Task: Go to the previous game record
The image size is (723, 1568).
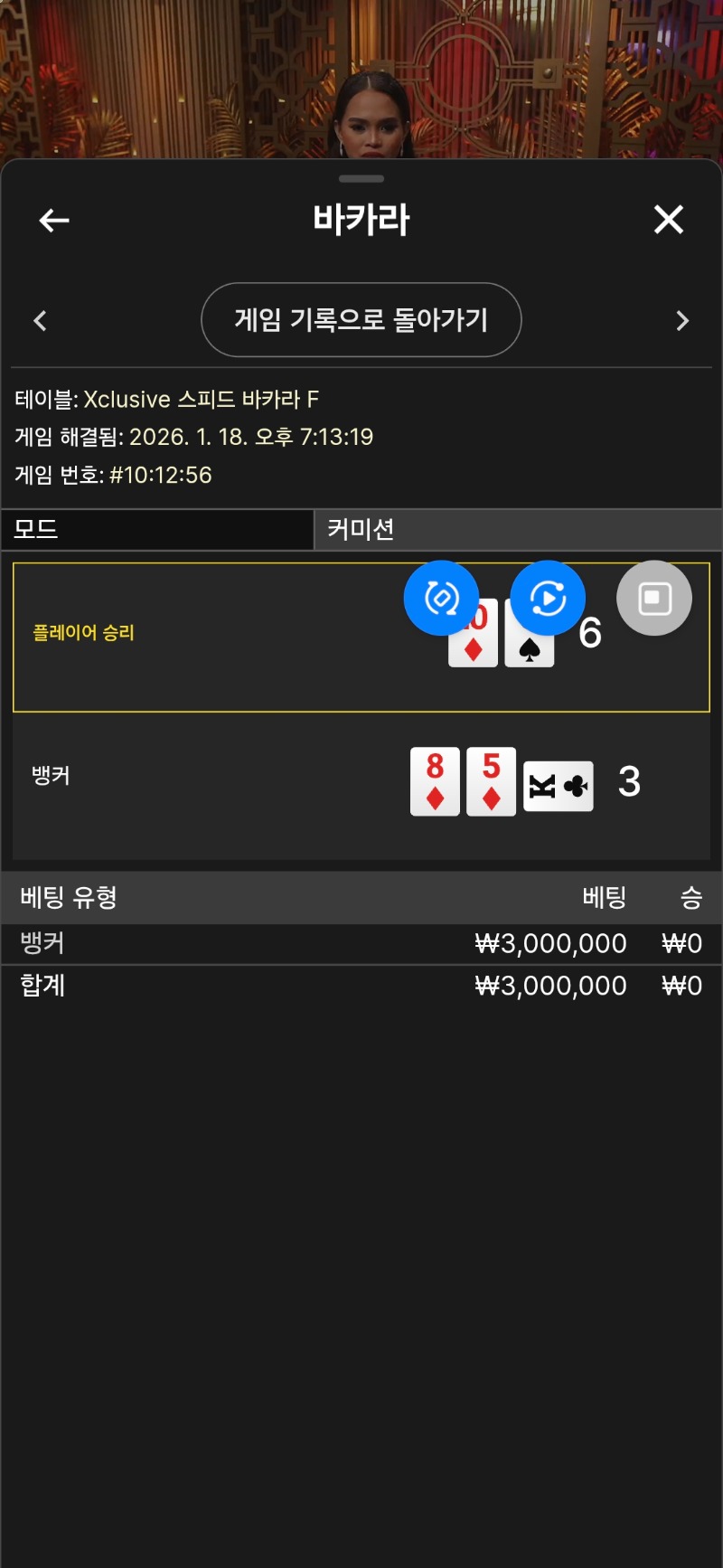Action: coord(40,321)
